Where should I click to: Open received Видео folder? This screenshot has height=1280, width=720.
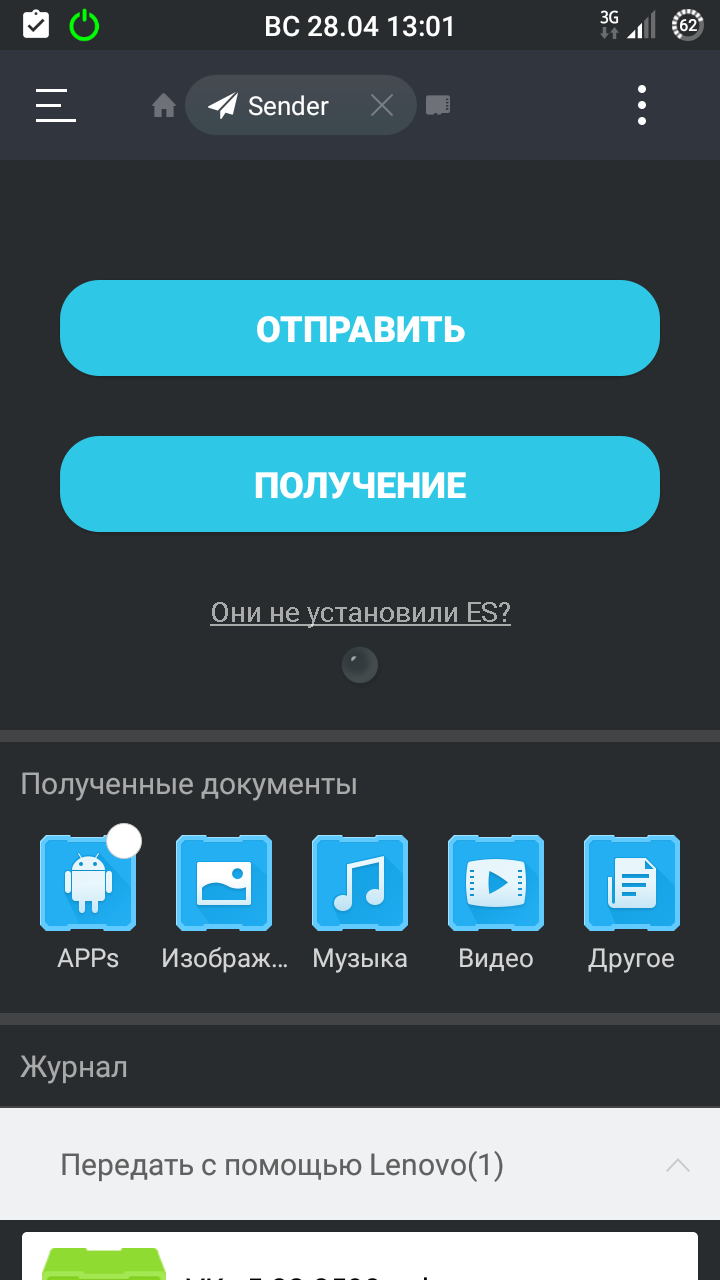tap(496, 884)
